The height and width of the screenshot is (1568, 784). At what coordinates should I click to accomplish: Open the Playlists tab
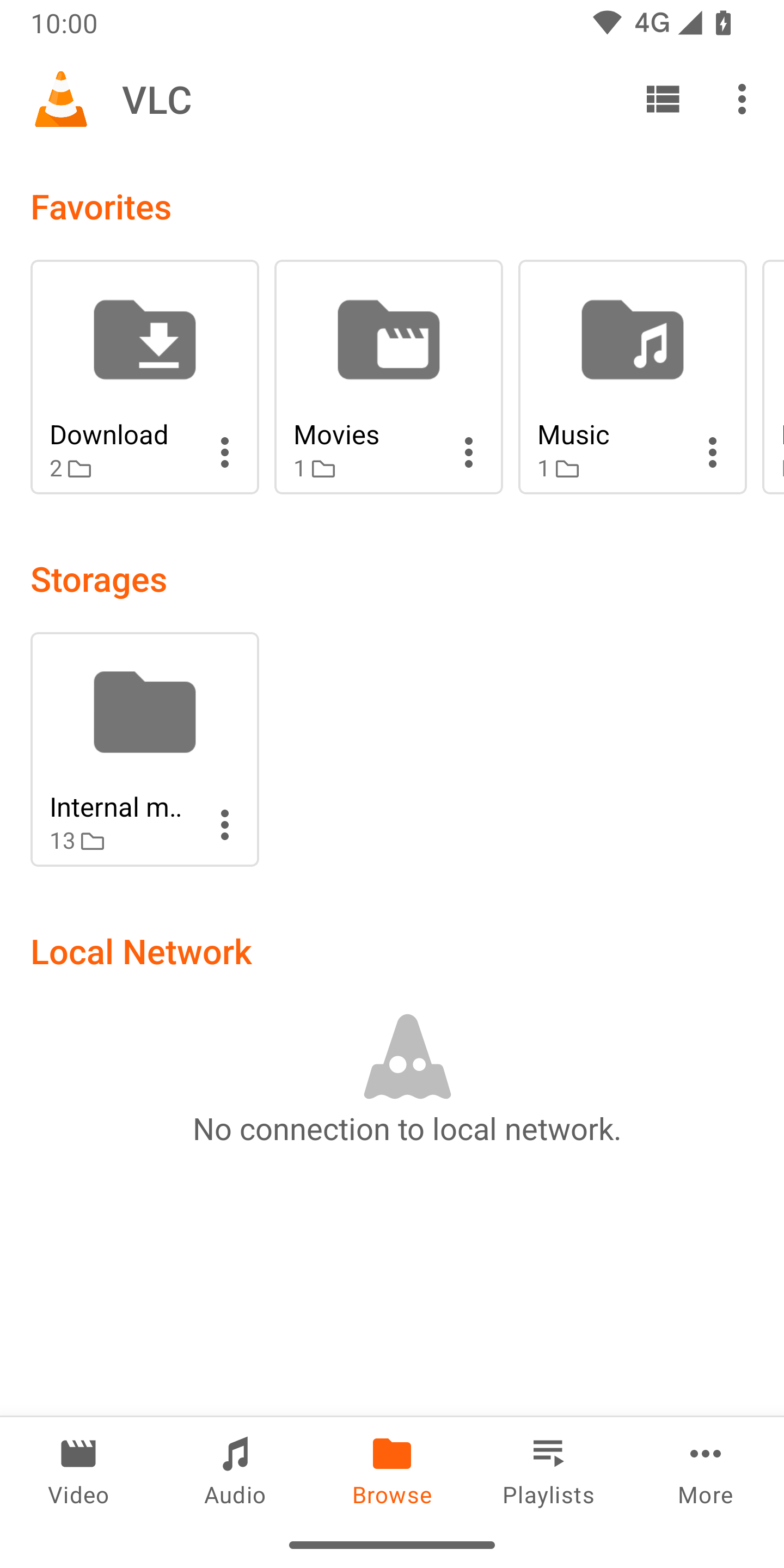[x=548, y=1471]
